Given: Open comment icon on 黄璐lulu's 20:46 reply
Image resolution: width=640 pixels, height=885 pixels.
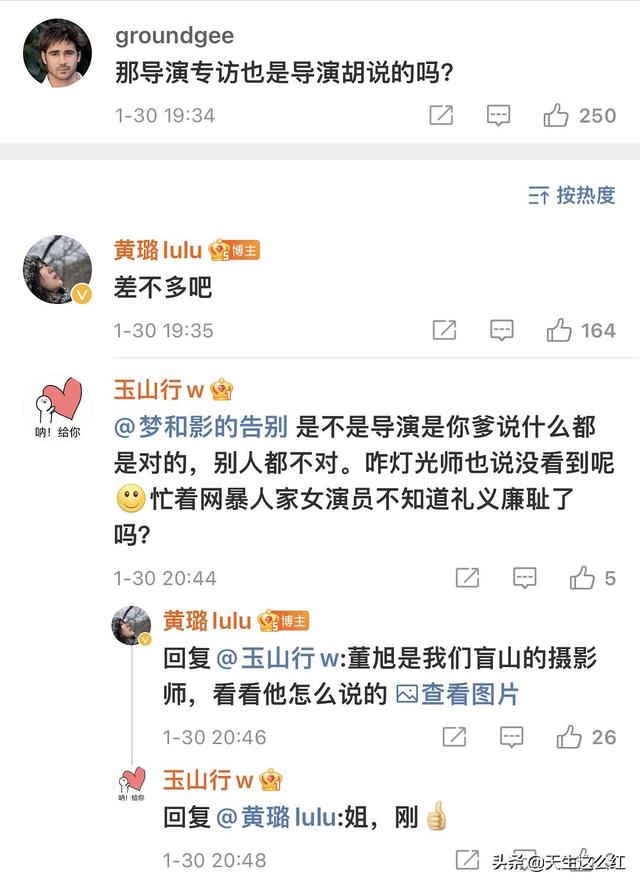Looking at the screenshot, I should (512, 737).
